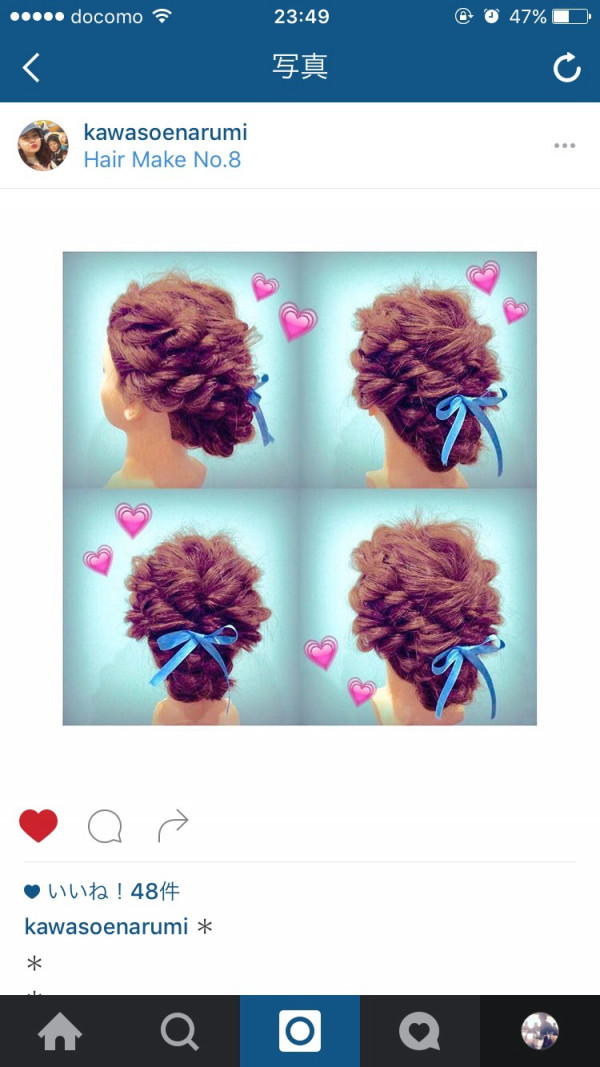Screen dimensions: 600x1067
Task: Open the post's three-dot options menu
Action: 564,146
